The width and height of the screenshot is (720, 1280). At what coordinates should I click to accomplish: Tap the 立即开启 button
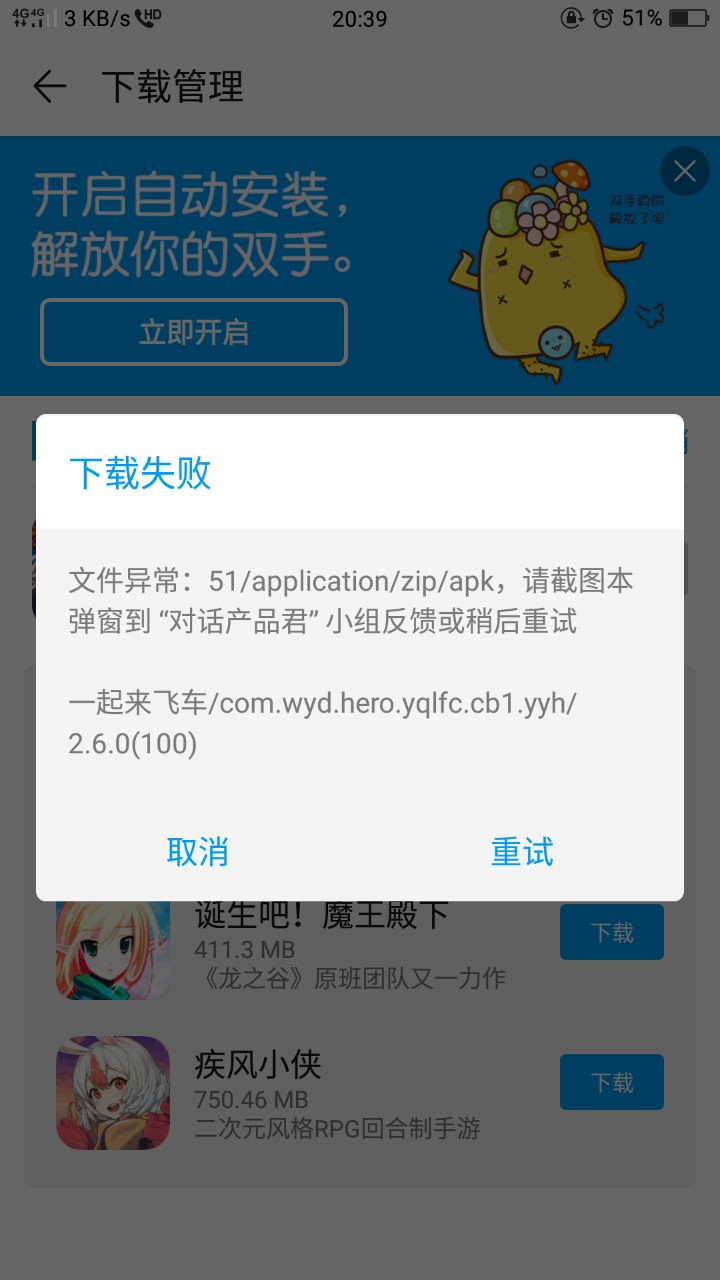click(x=194, y=332)
